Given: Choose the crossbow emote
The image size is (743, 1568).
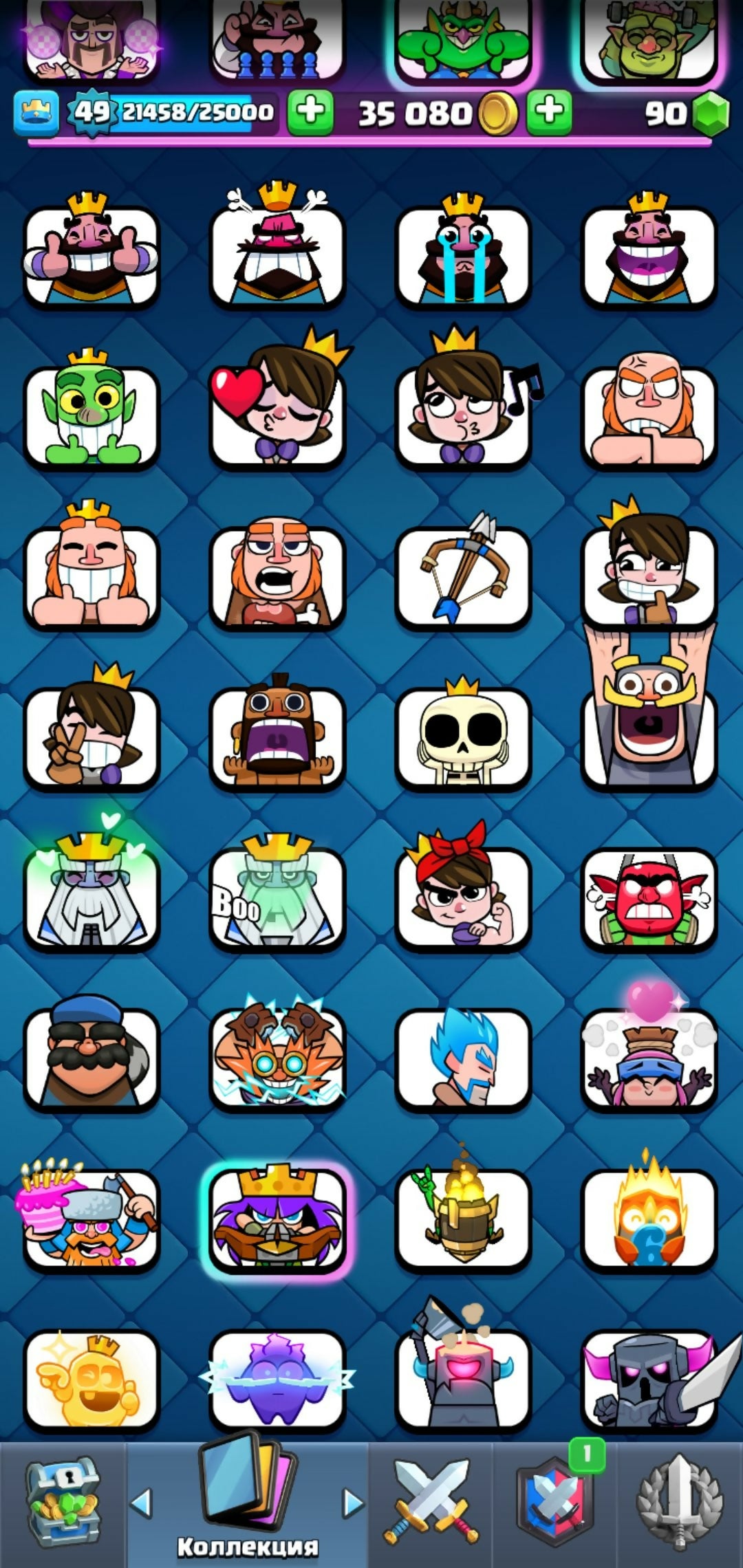Looking at the screenshot, I should tap(463, 574).
